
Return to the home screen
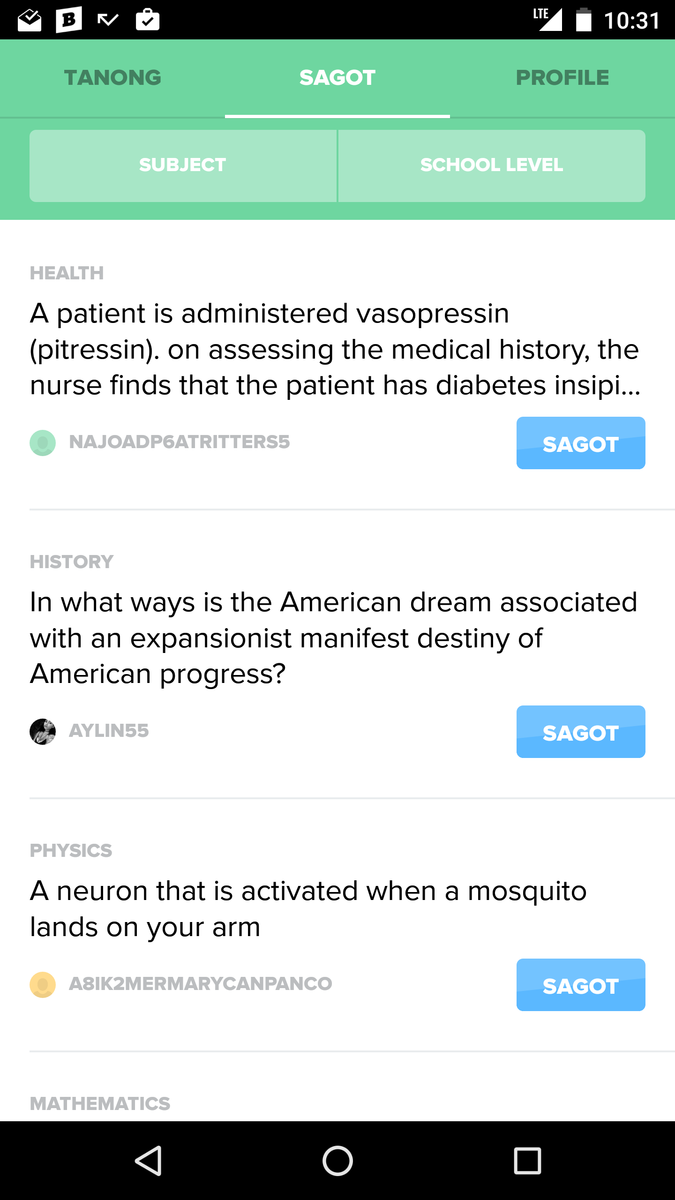[337, 1160]
